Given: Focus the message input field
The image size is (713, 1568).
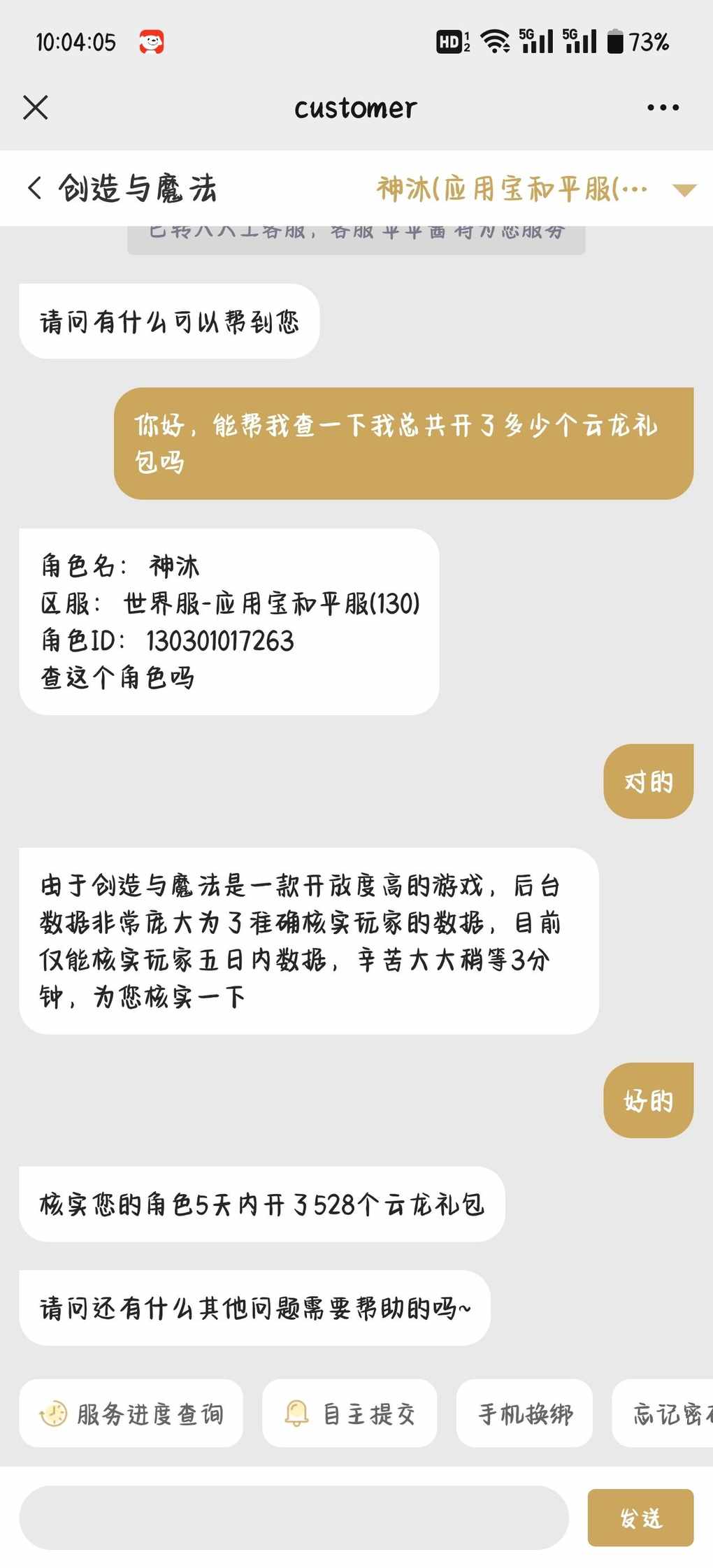Looking at the screenshot, I should point(294,1518).
